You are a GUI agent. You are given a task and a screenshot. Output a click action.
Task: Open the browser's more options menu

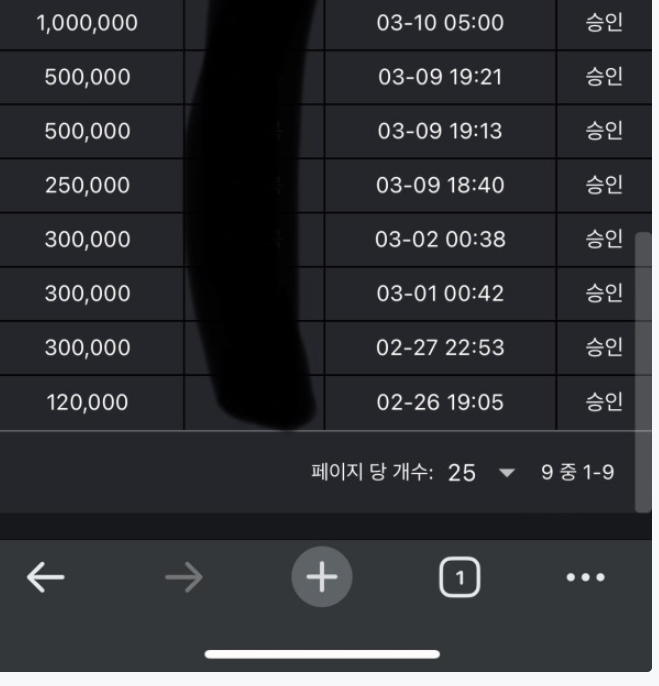pyautogui.click(x=586, y=577)
